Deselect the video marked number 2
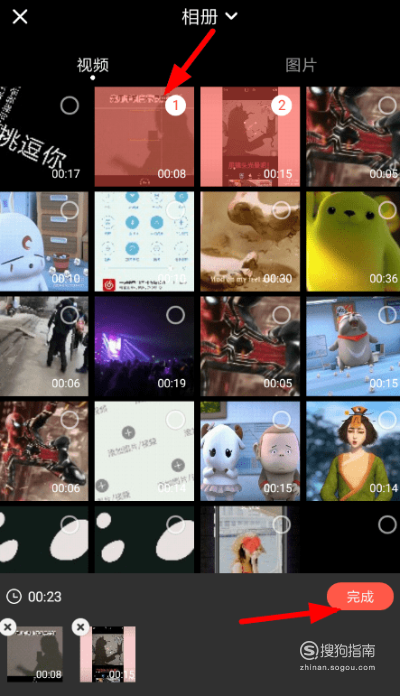 (281, 105)
